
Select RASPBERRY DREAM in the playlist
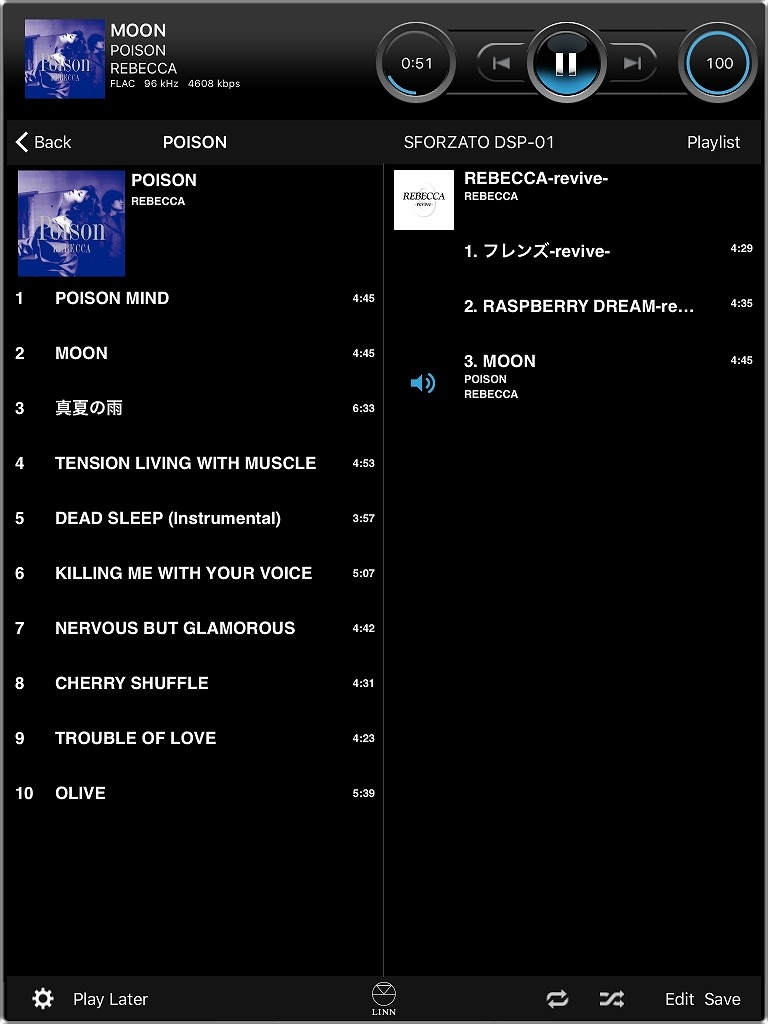coord(578,306)
